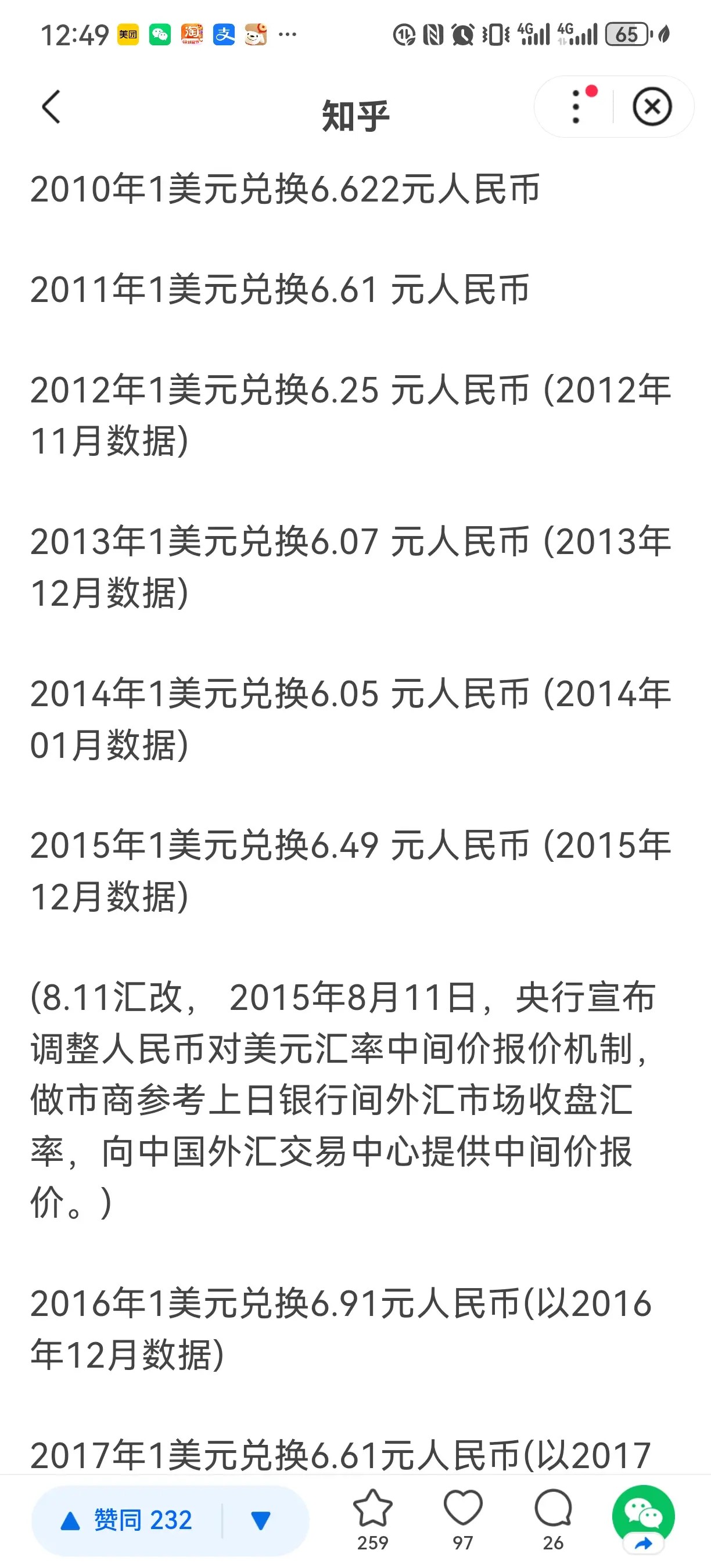
Task: Go back using the top-left arrow
Action: [x=52, y=107]
